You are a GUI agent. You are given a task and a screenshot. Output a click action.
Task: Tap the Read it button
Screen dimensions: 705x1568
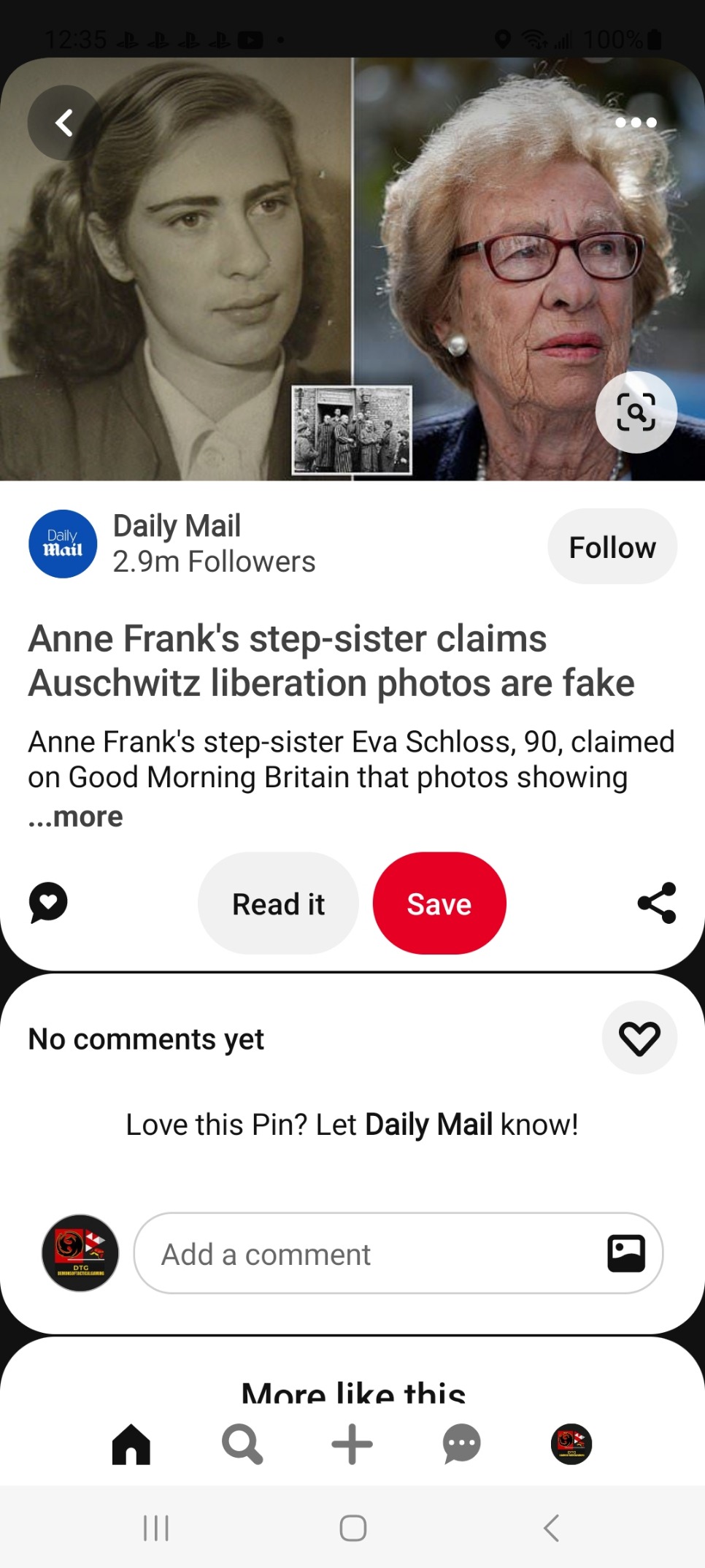pyautogui.click(x=278, y=903)
